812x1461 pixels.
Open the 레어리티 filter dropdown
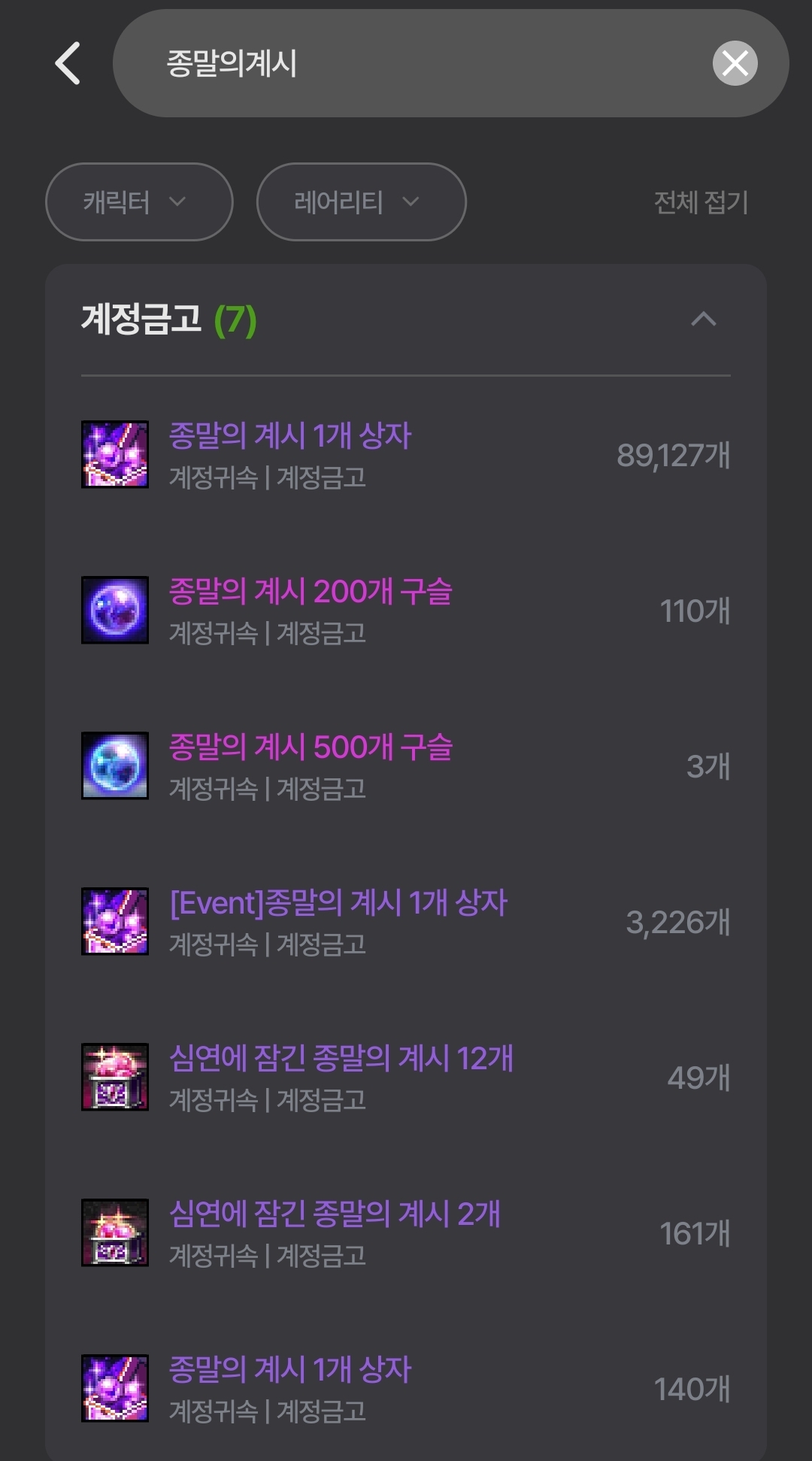click(361, 202)
